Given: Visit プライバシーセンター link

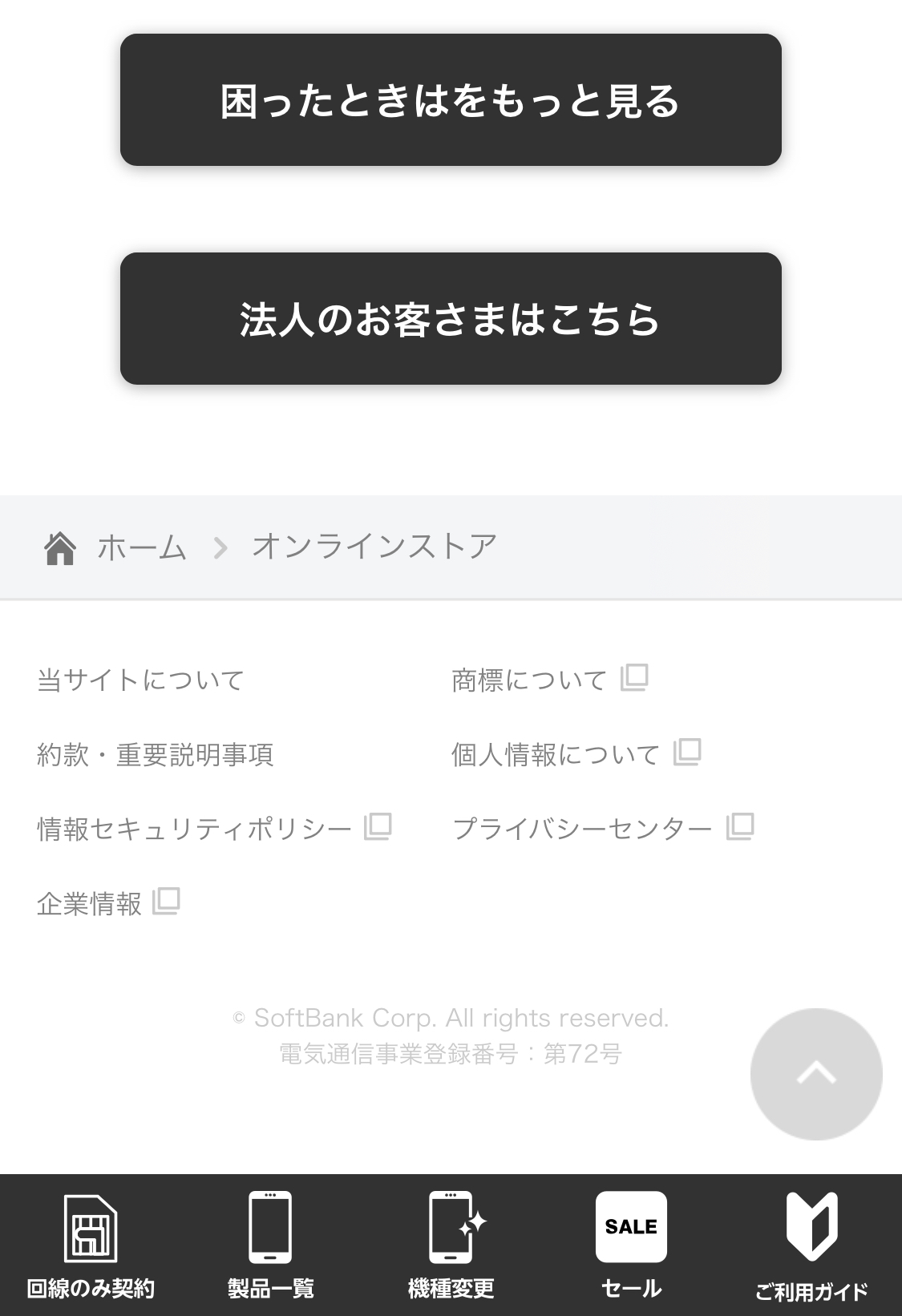Looking at the screenshot, I should (582, 829).
